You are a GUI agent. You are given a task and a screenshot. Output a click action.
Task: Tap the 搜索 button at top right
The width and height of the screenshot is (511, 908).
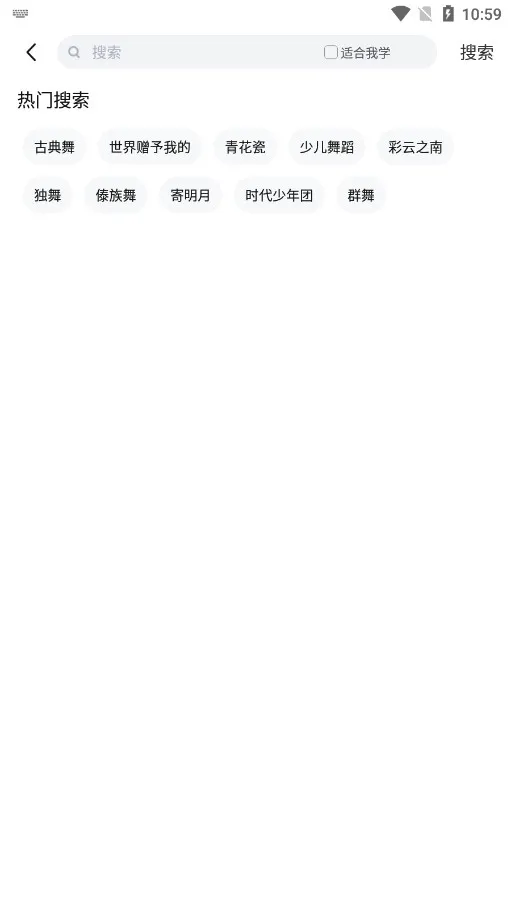[476, 53]
